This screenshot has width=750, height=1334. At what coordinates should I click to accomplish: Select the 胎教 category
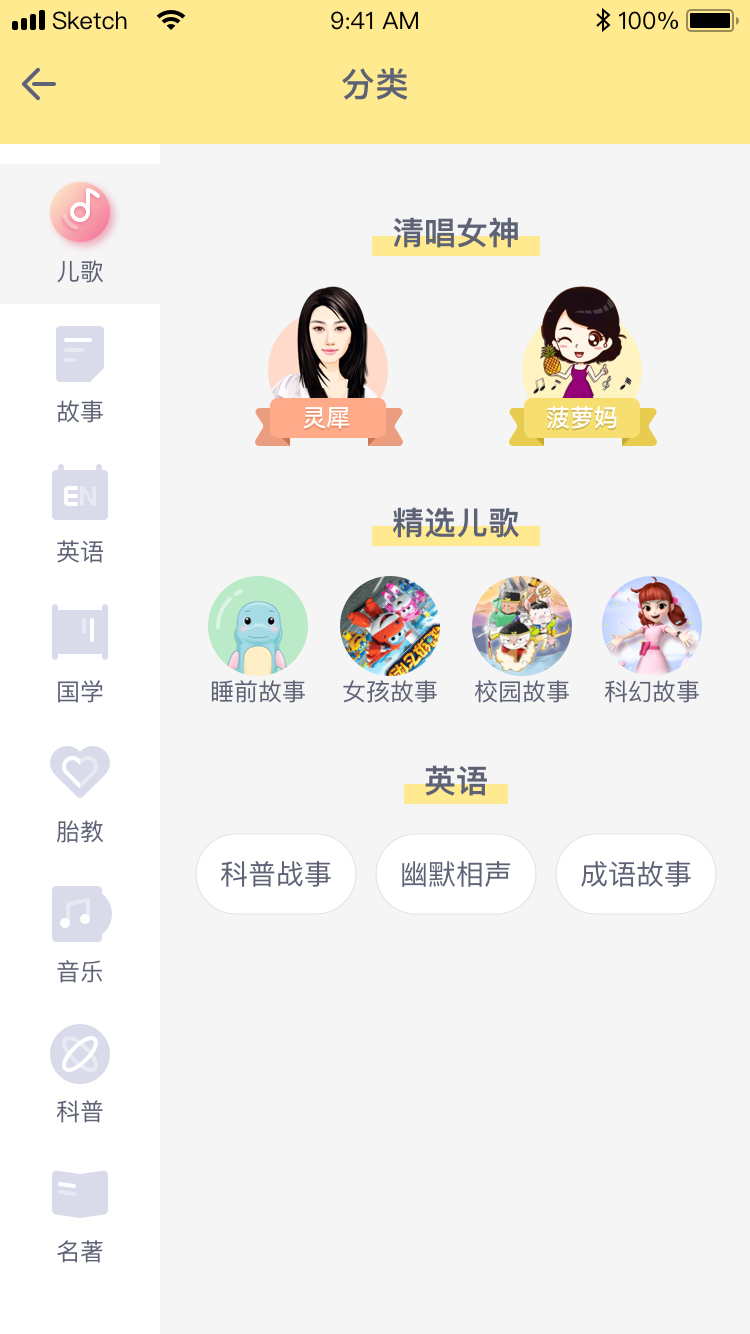click(x=80, y=793)
